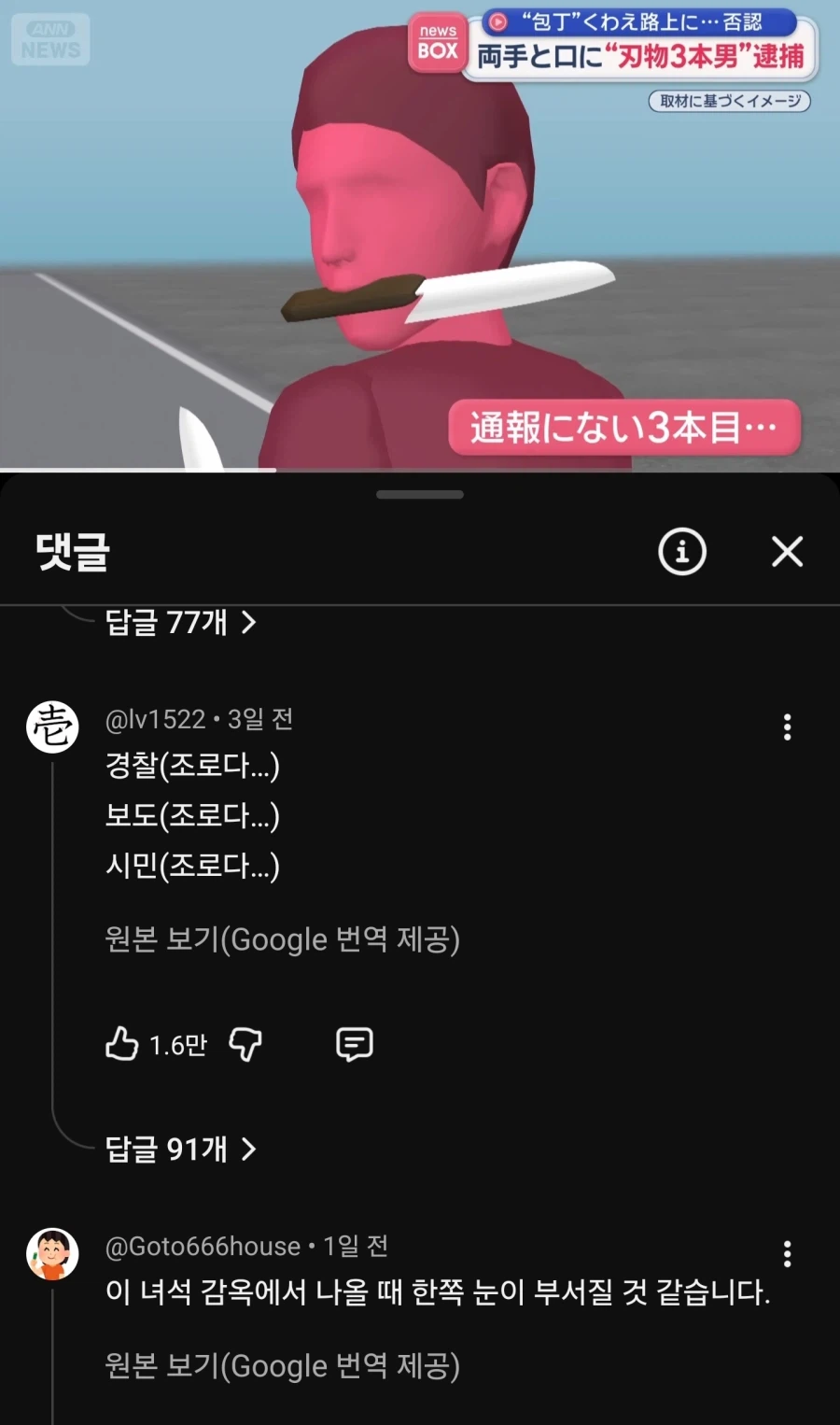840x1425 pixels.
Task: Tap the 3일 전 timestamp on @lv1522's comment
Action: pyautogui.click(x=264, y=718)
